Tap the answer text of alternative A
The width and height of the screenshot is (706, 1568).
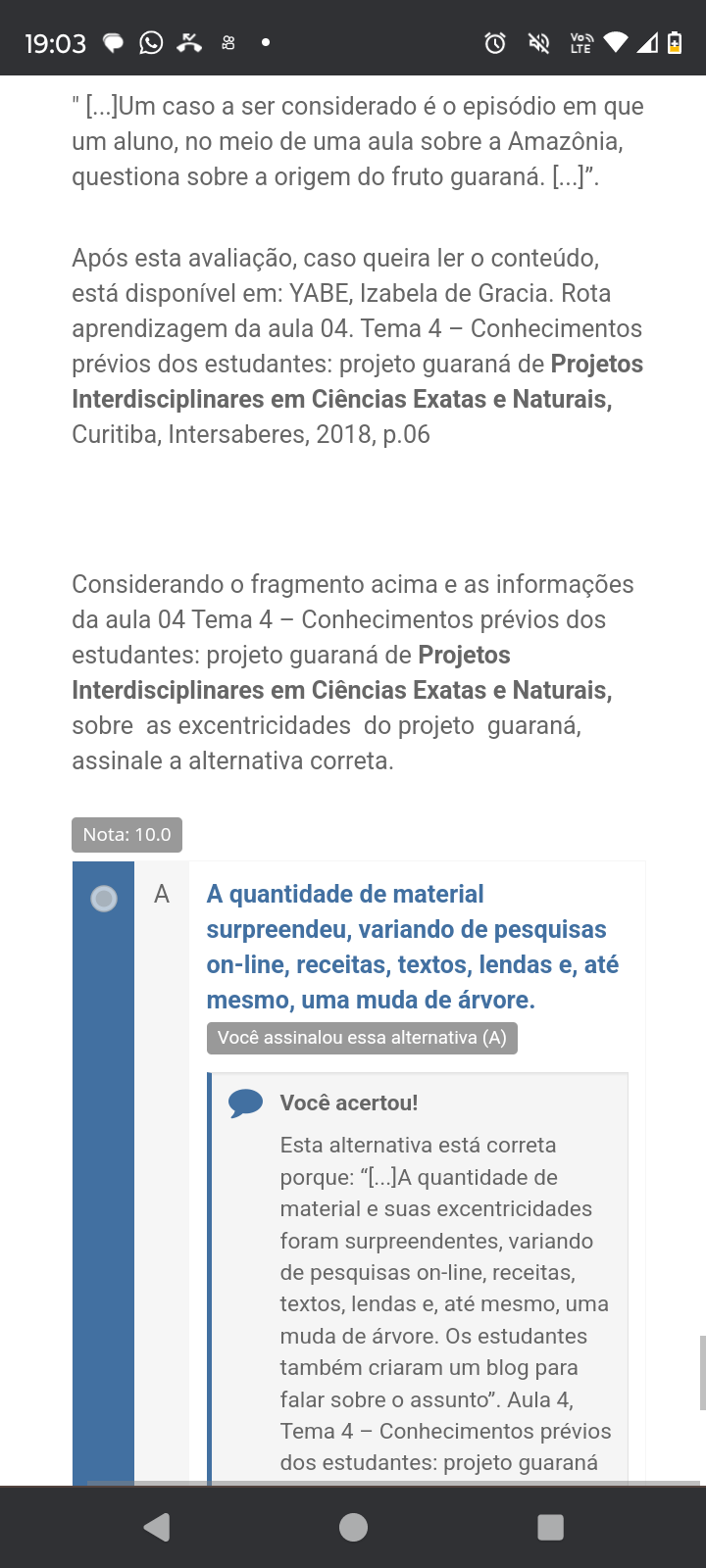tap(412, 947)
